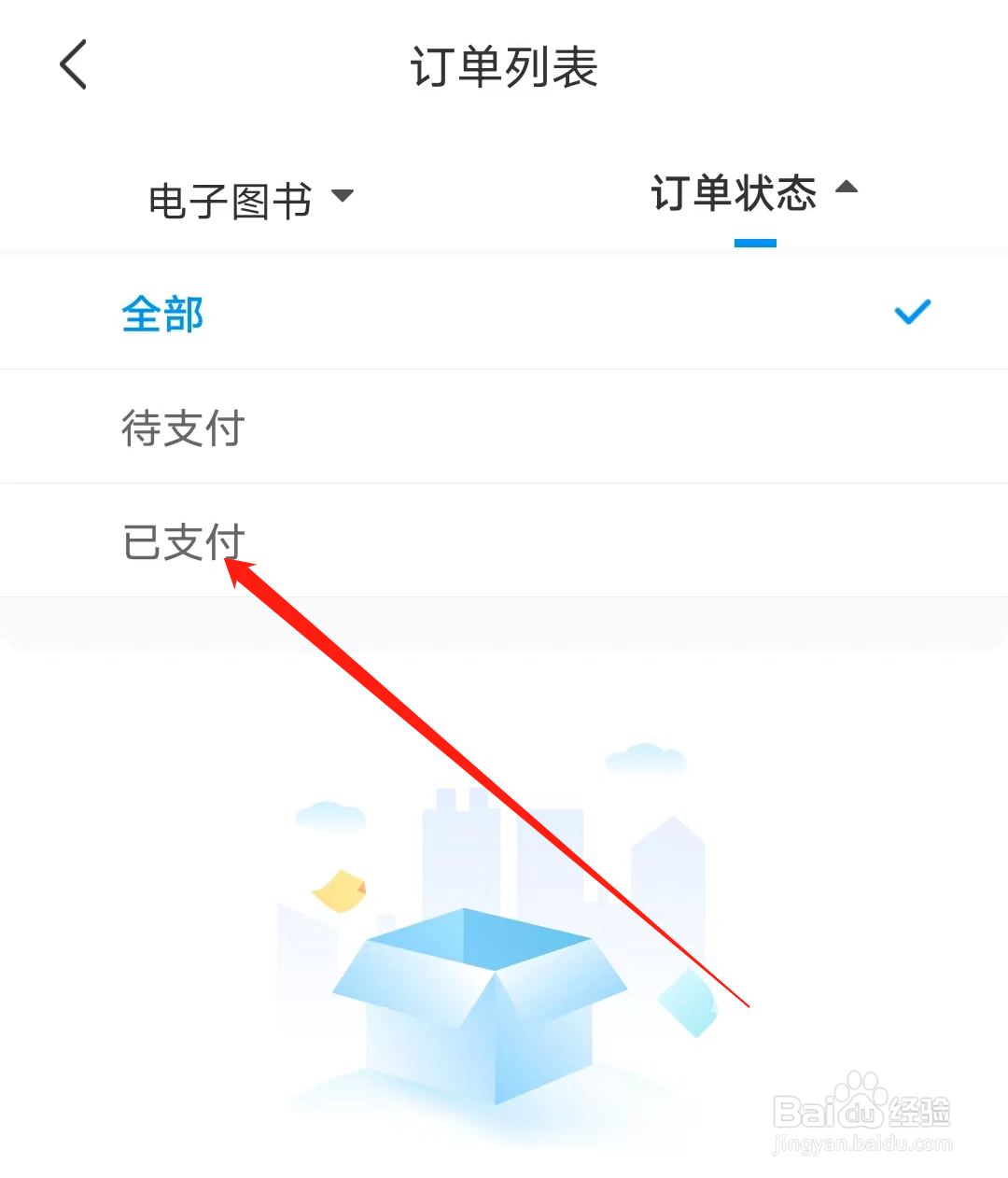
Task: Click the blue checkmark next to 全部
Action: point(912,312)
